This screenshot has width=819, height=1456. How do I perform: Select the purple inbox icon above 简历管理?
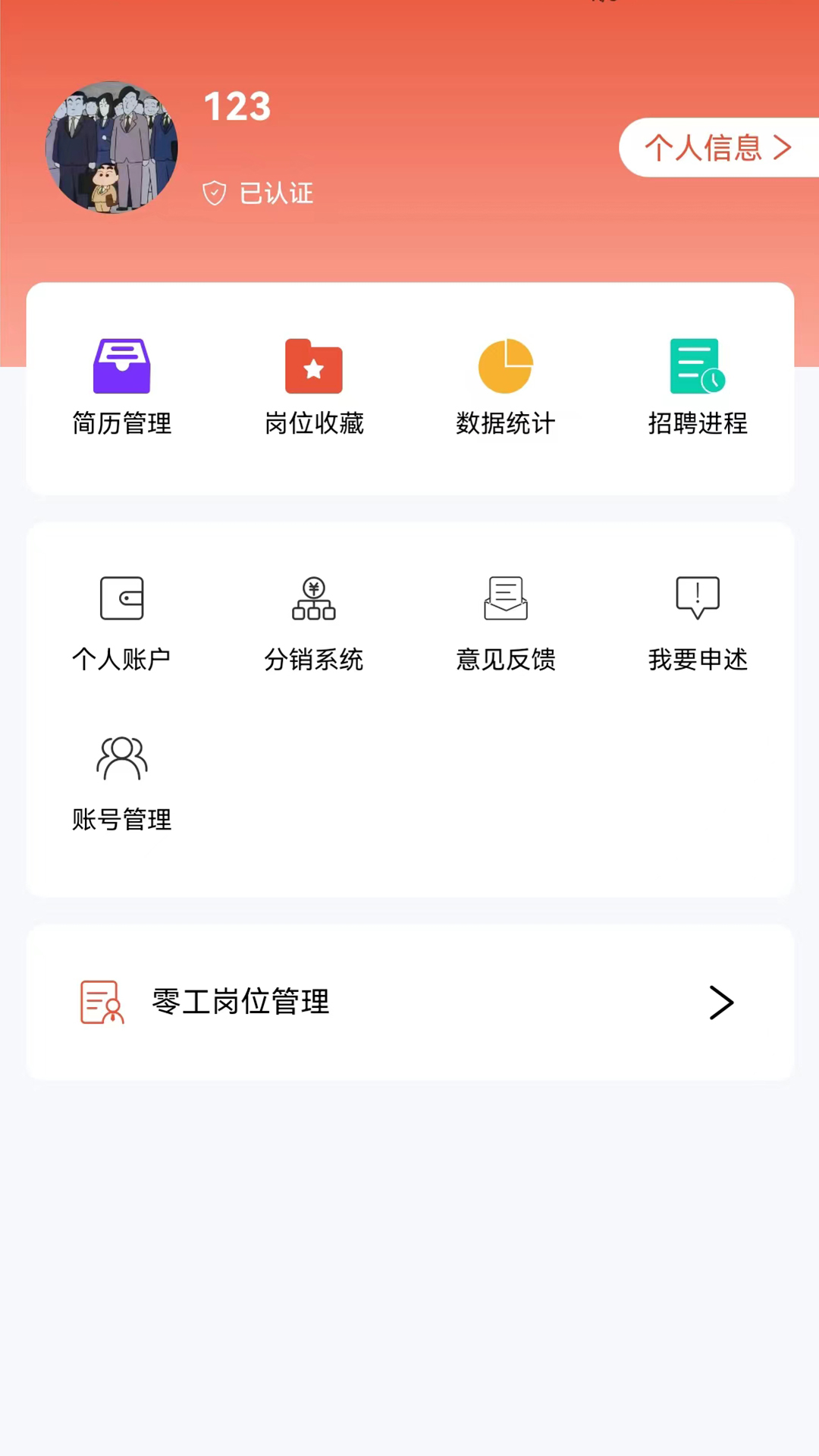pos(121,366)
